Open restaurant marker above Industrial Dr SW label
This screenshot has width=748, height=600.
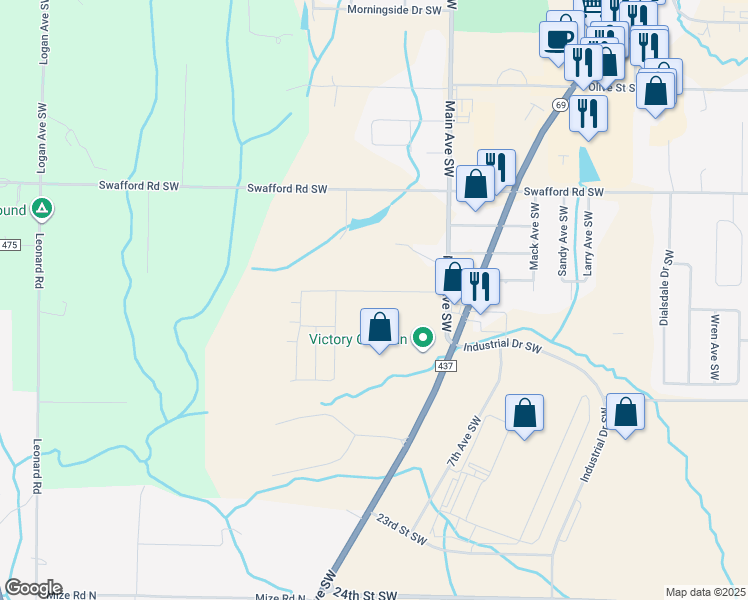click(x=480, y=288)
